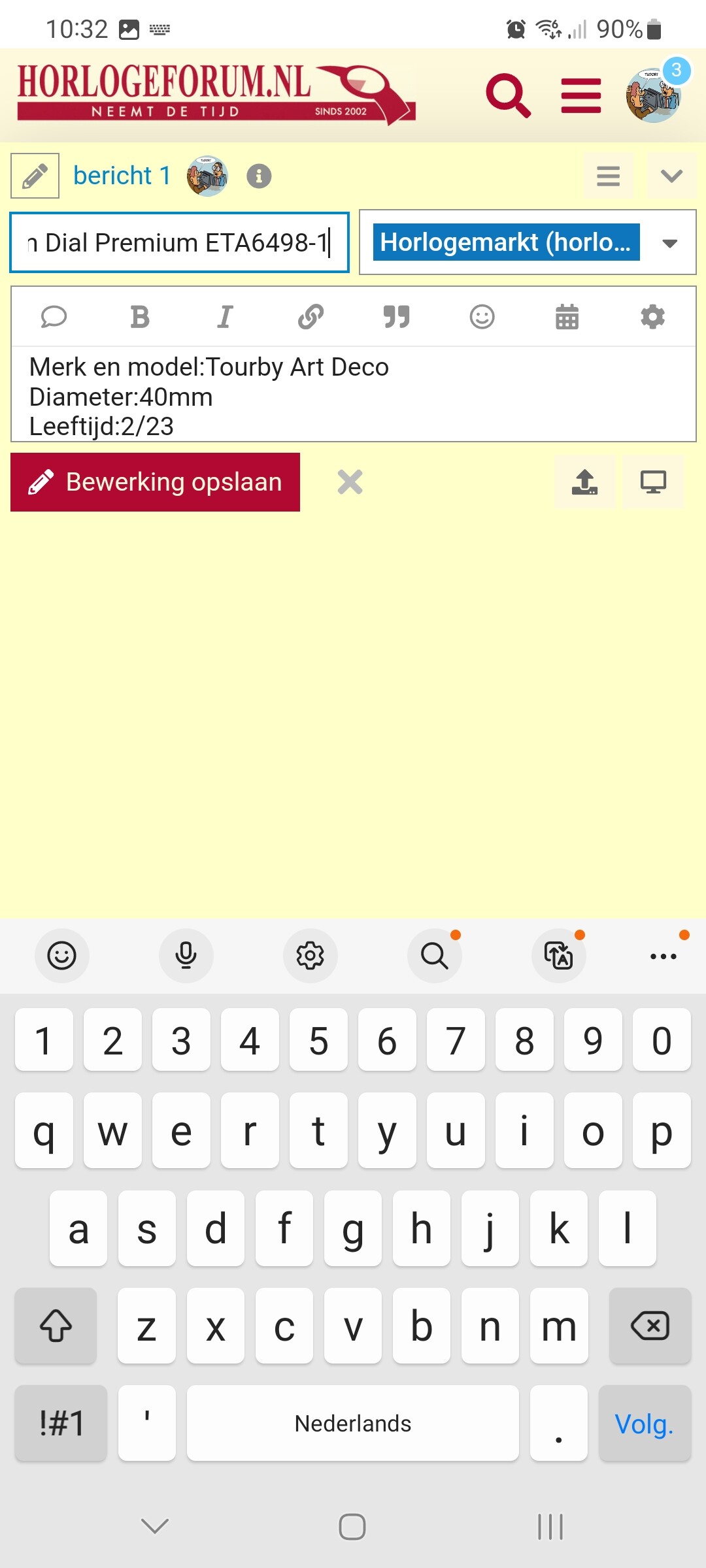
Task: Open the post info icon
Action: point(259,176)
